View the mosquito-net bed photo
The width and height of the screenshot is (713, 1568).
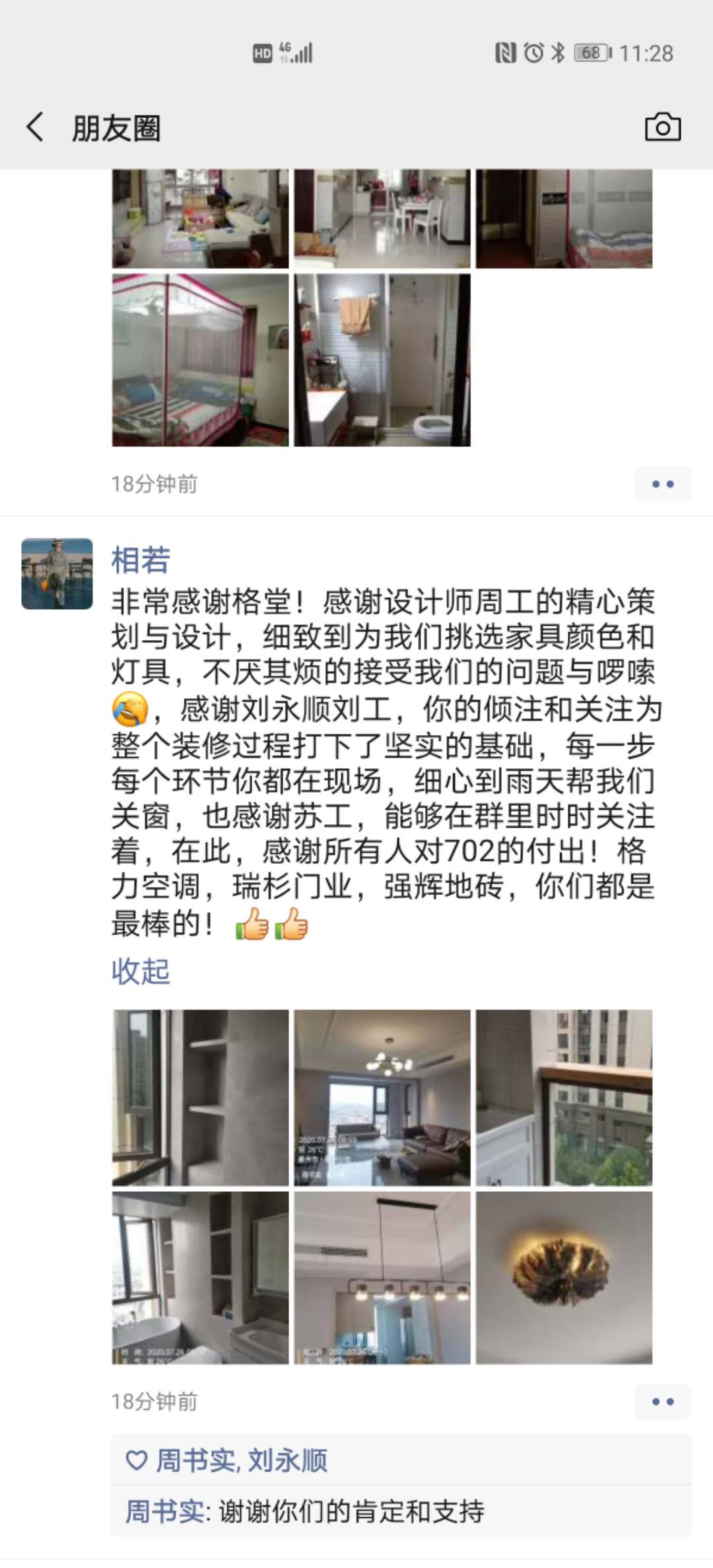200,360
